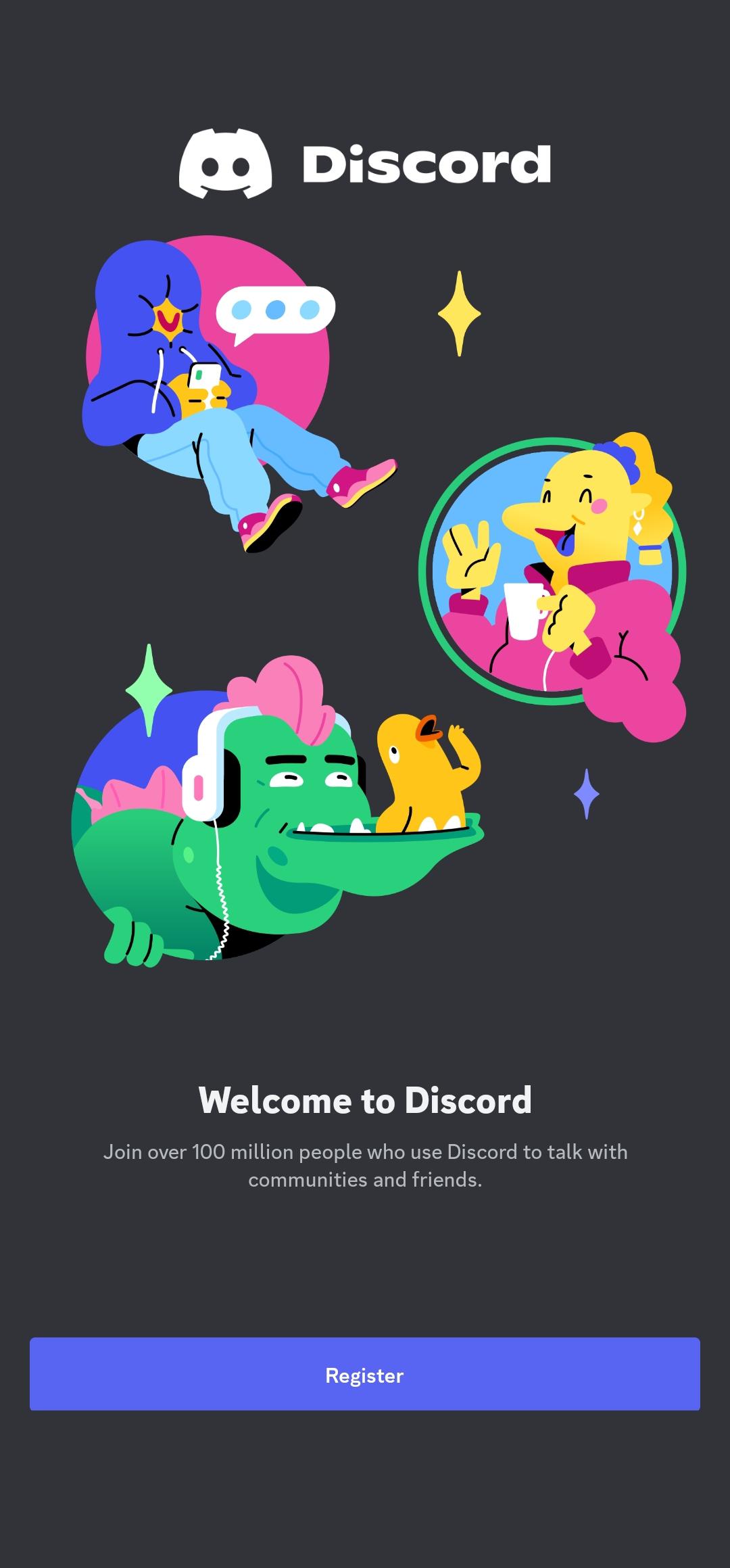This screenshot has width=730, height=1568.
Task: Click the Discord wordmark text
Action: [x=426, y=162]
